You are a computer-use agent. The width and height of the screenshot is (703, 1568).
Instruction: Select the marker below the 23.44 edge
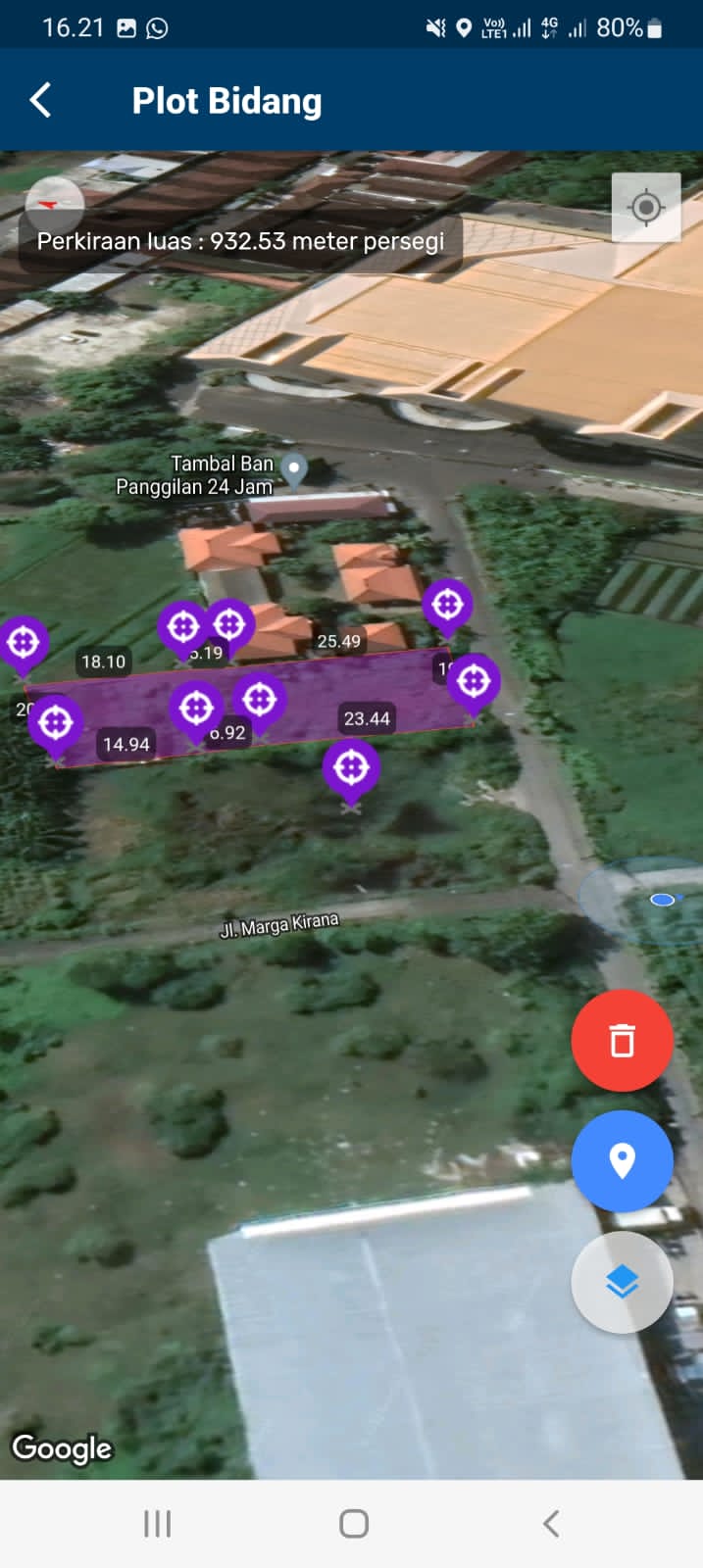tap(351, 767)
